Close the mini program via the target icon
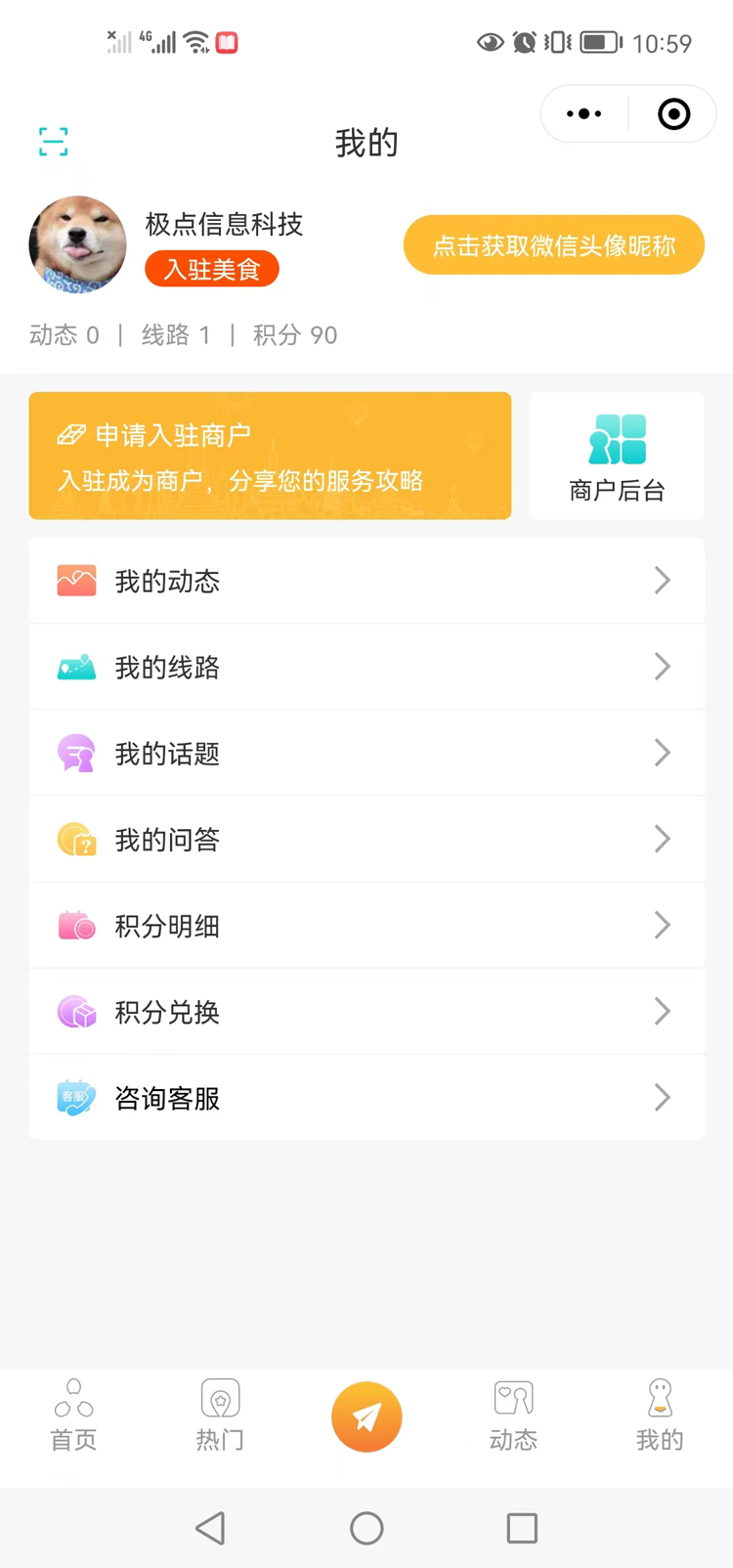Screen dimensions: 733x1568 click(673, 114)
